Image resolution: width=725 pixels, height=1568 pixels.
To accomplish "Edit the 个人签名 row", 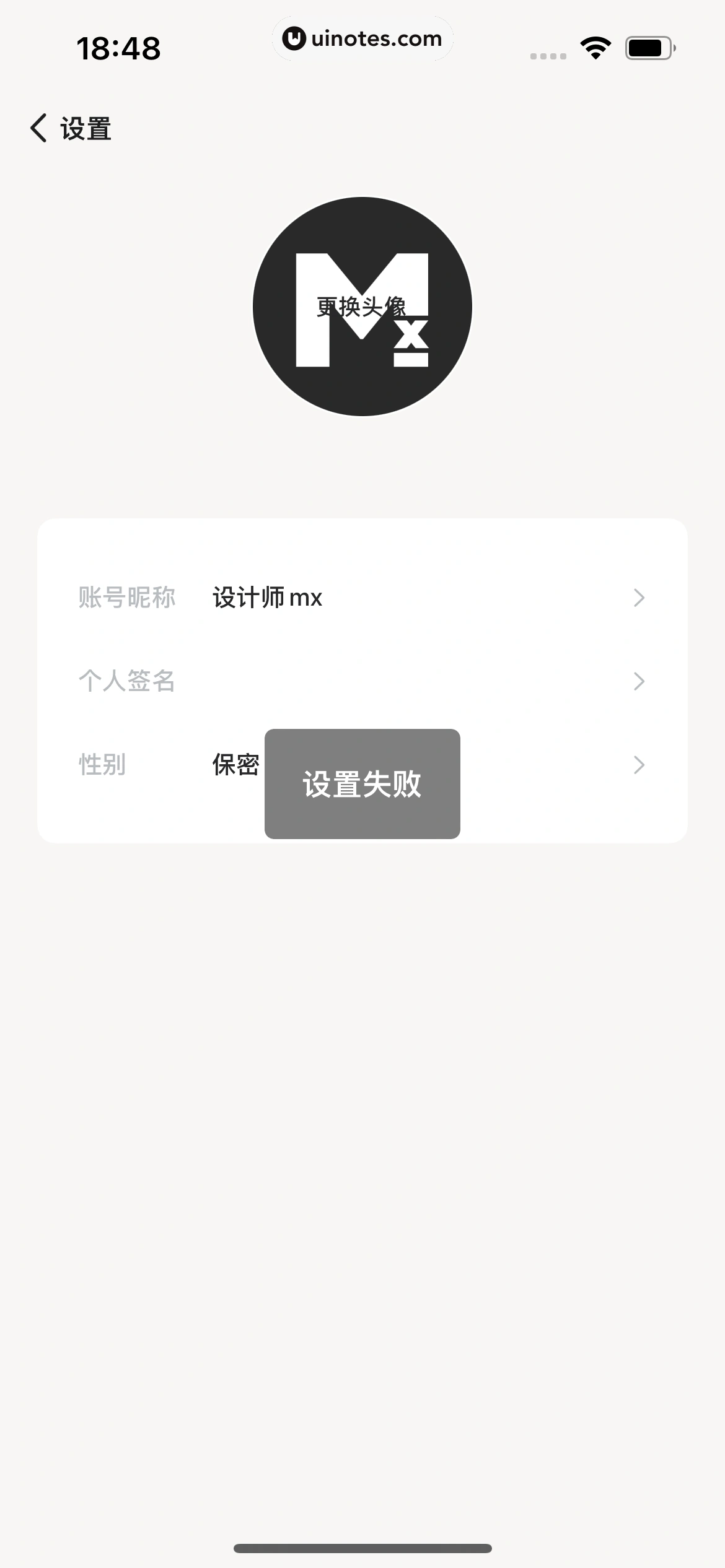I will [362, 681].
